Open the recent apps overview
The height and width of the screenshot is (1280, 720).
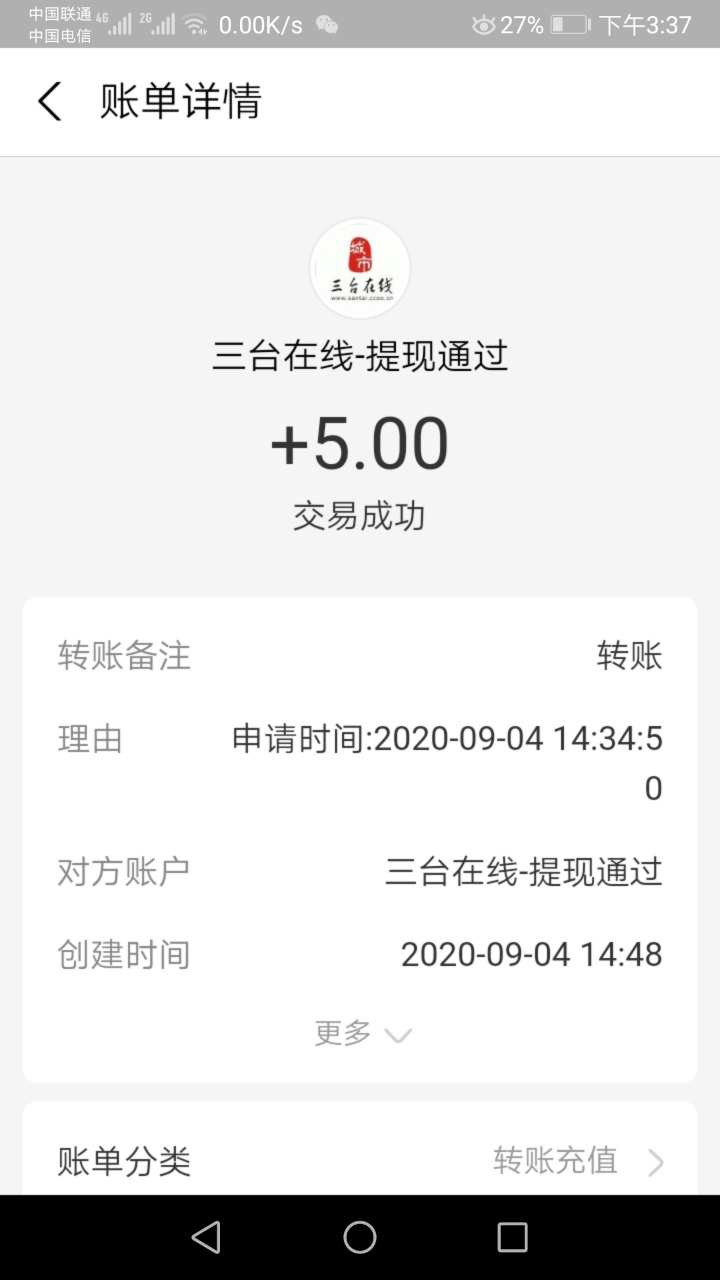click(x=512, y=1238)
